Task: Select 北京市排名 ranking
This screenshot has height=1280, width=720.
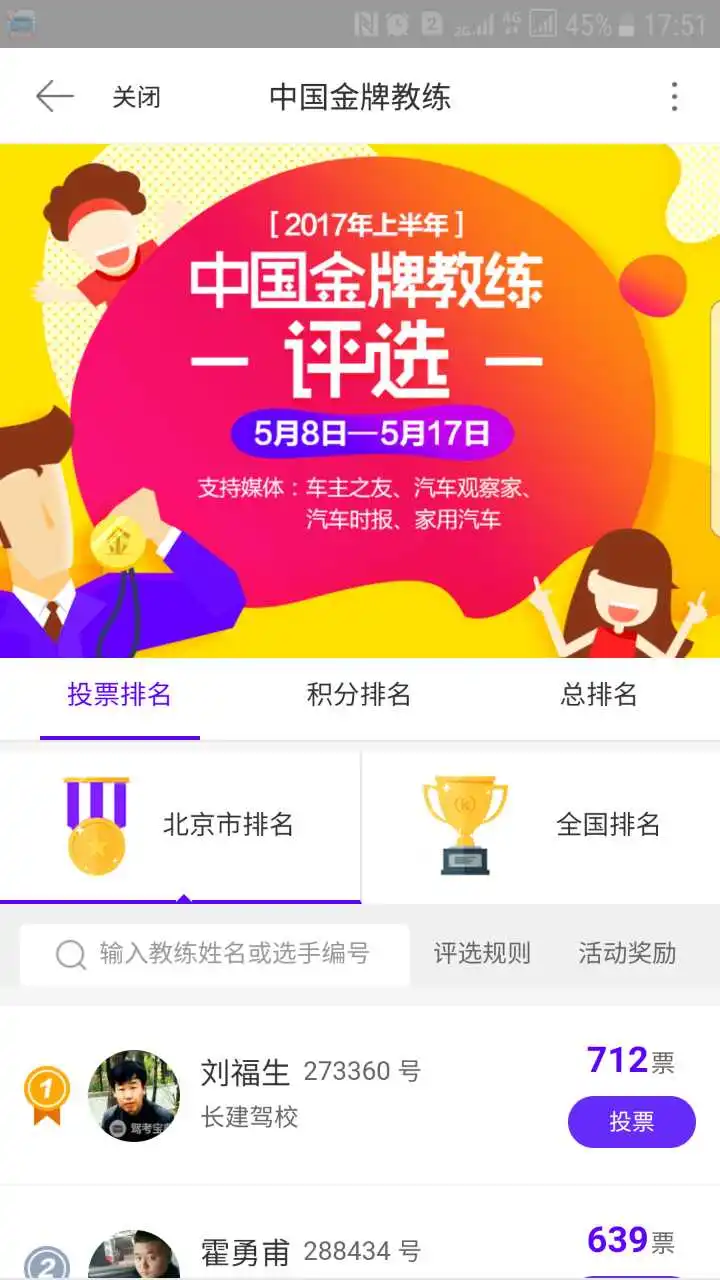Action: pos(180,826)
